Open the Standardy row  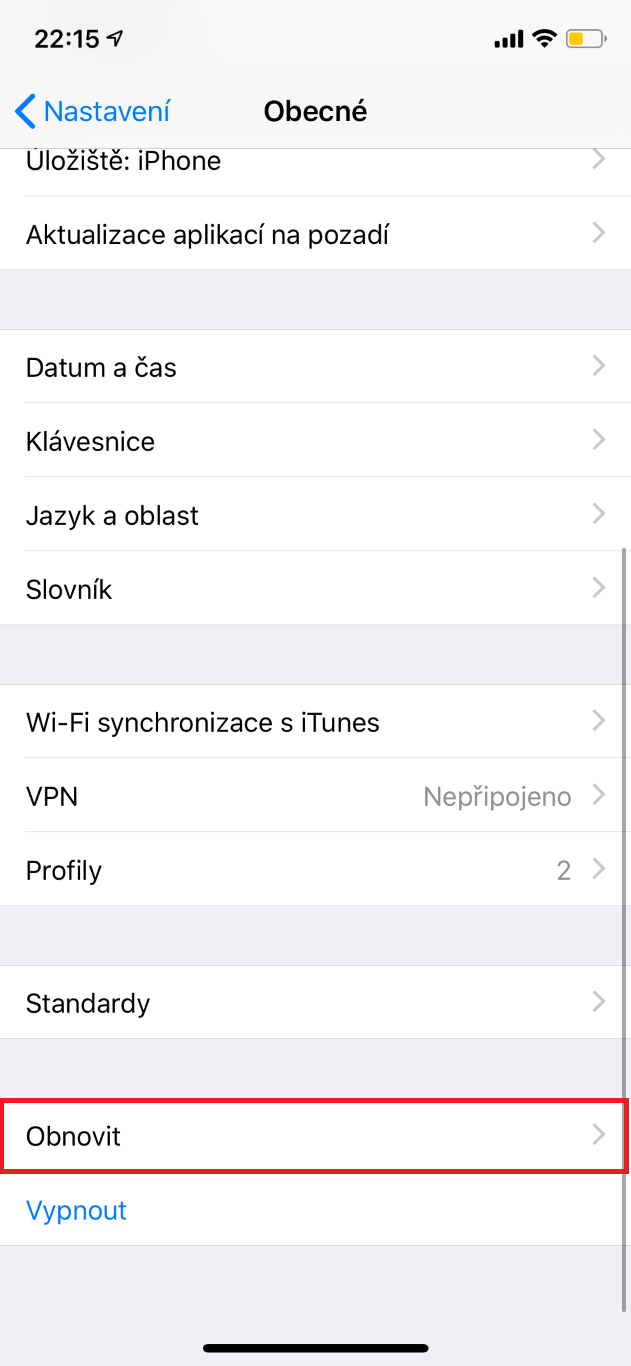click(315, 1002)
